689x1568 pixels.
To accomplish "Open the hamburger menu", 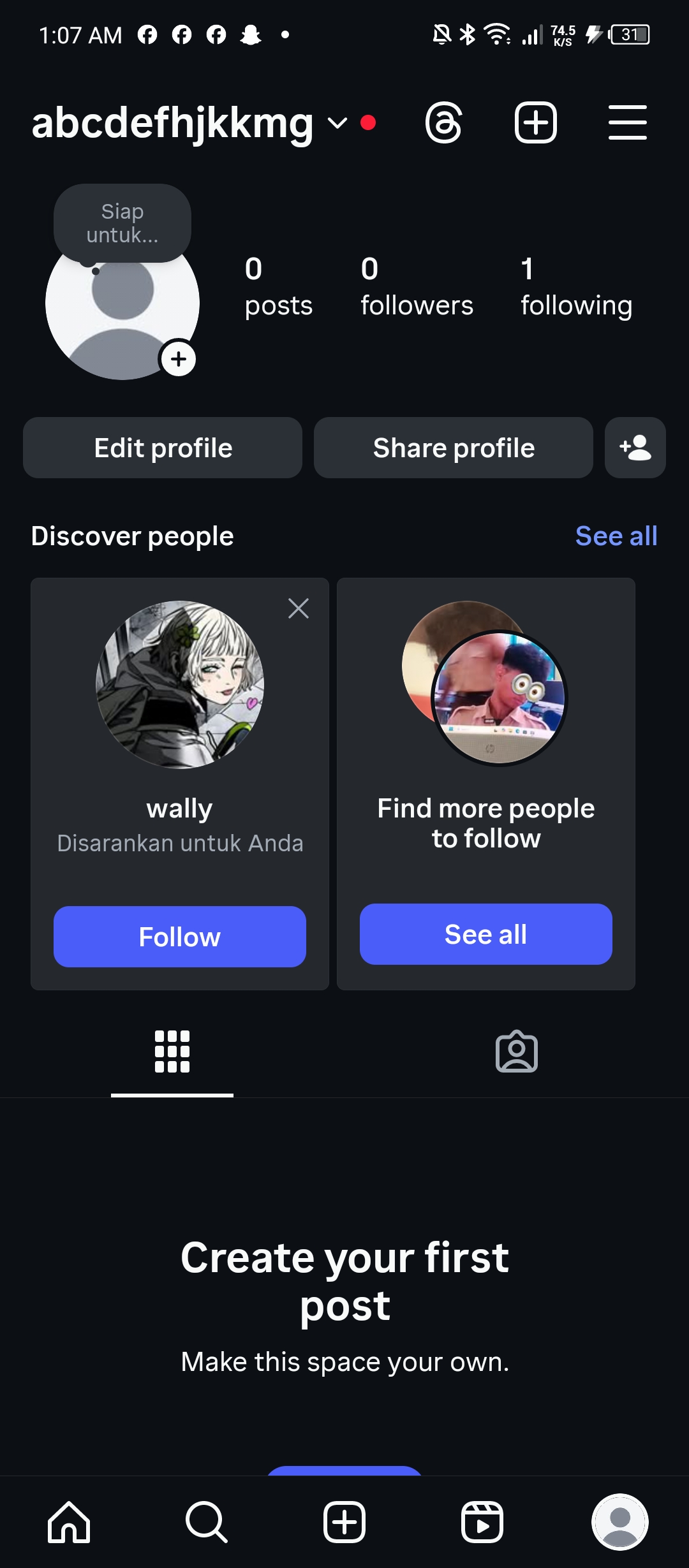I will tap(627, 122).
